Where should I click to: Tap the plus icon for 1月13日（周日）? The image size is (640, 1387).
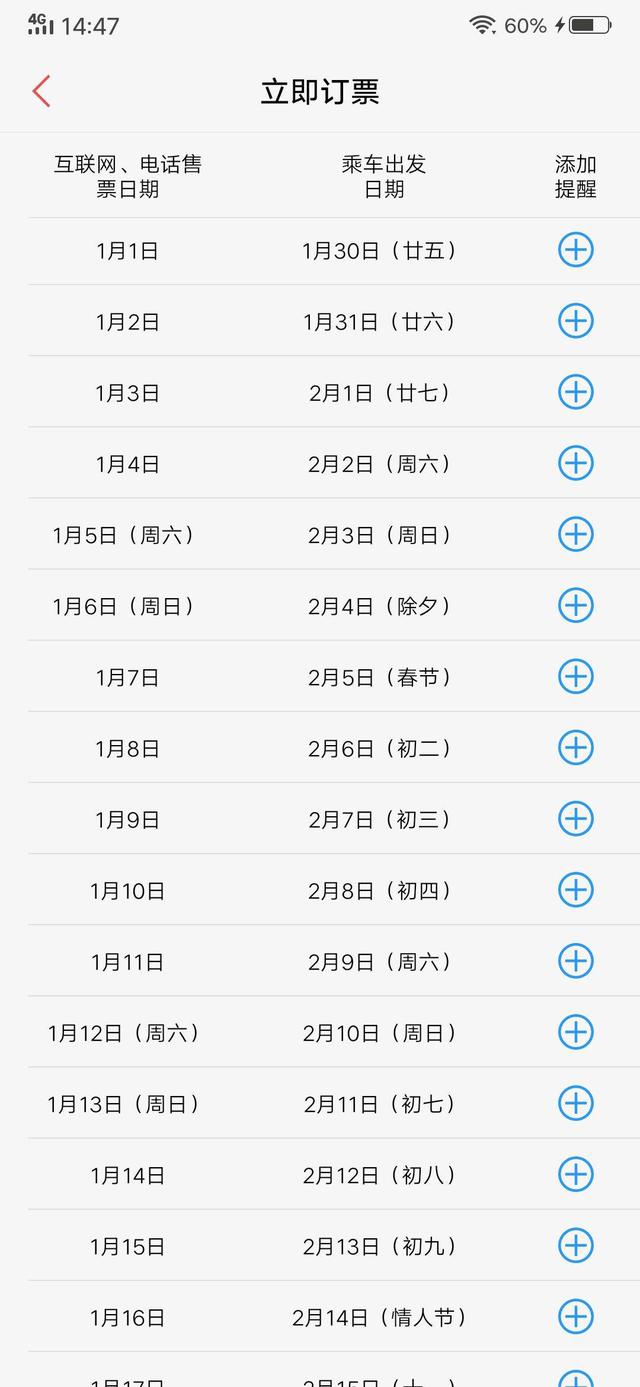(575, 1103)
